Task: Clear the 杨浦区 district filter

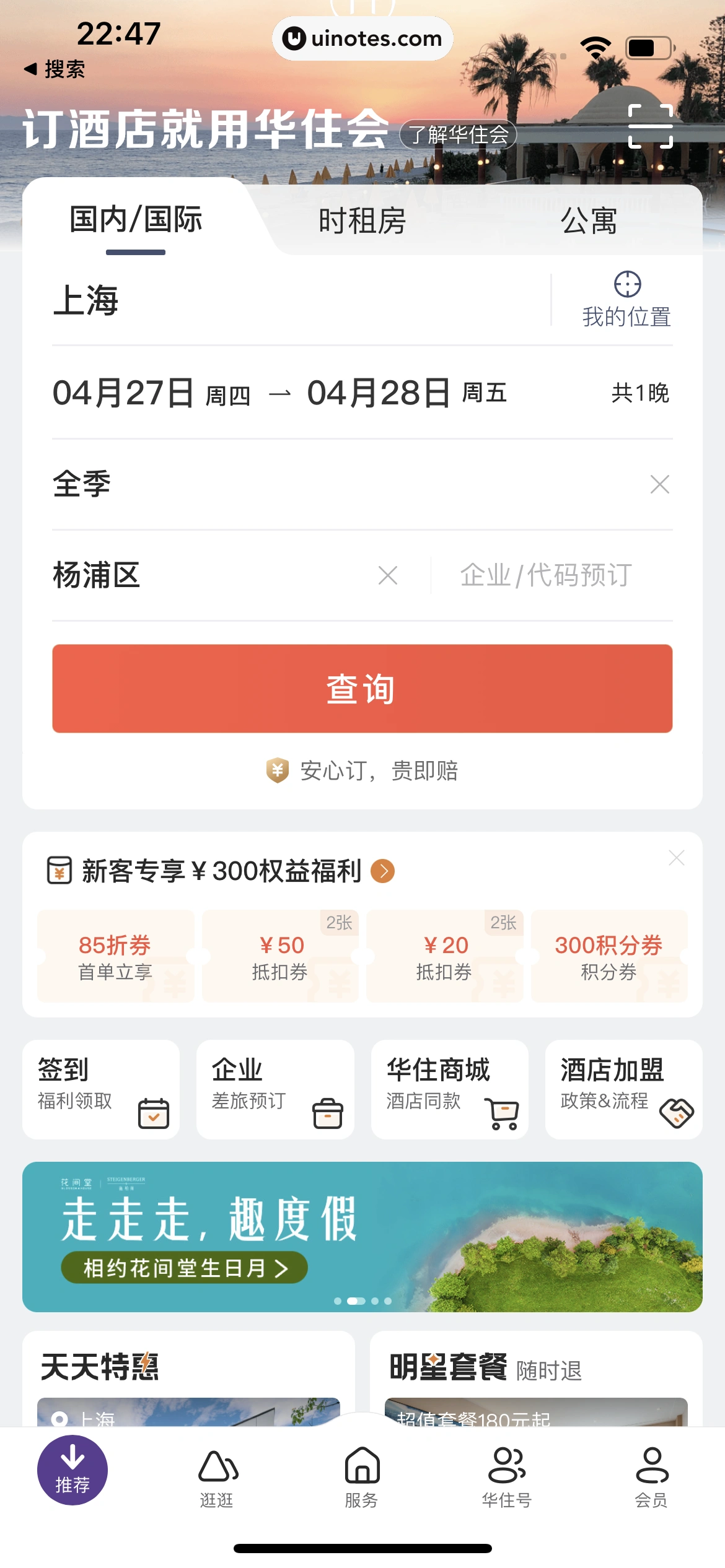Action: pos(388,575)
